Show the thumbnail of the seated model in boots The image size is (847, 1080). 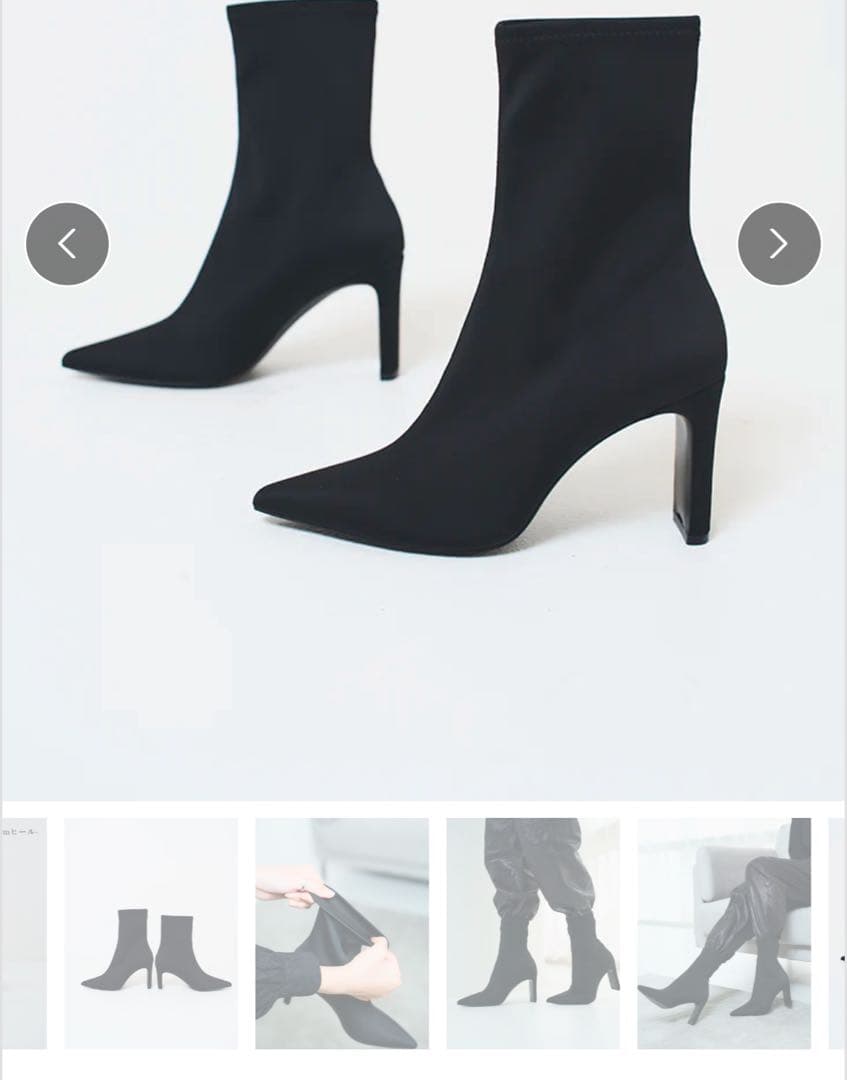click(x=724, y=933)
